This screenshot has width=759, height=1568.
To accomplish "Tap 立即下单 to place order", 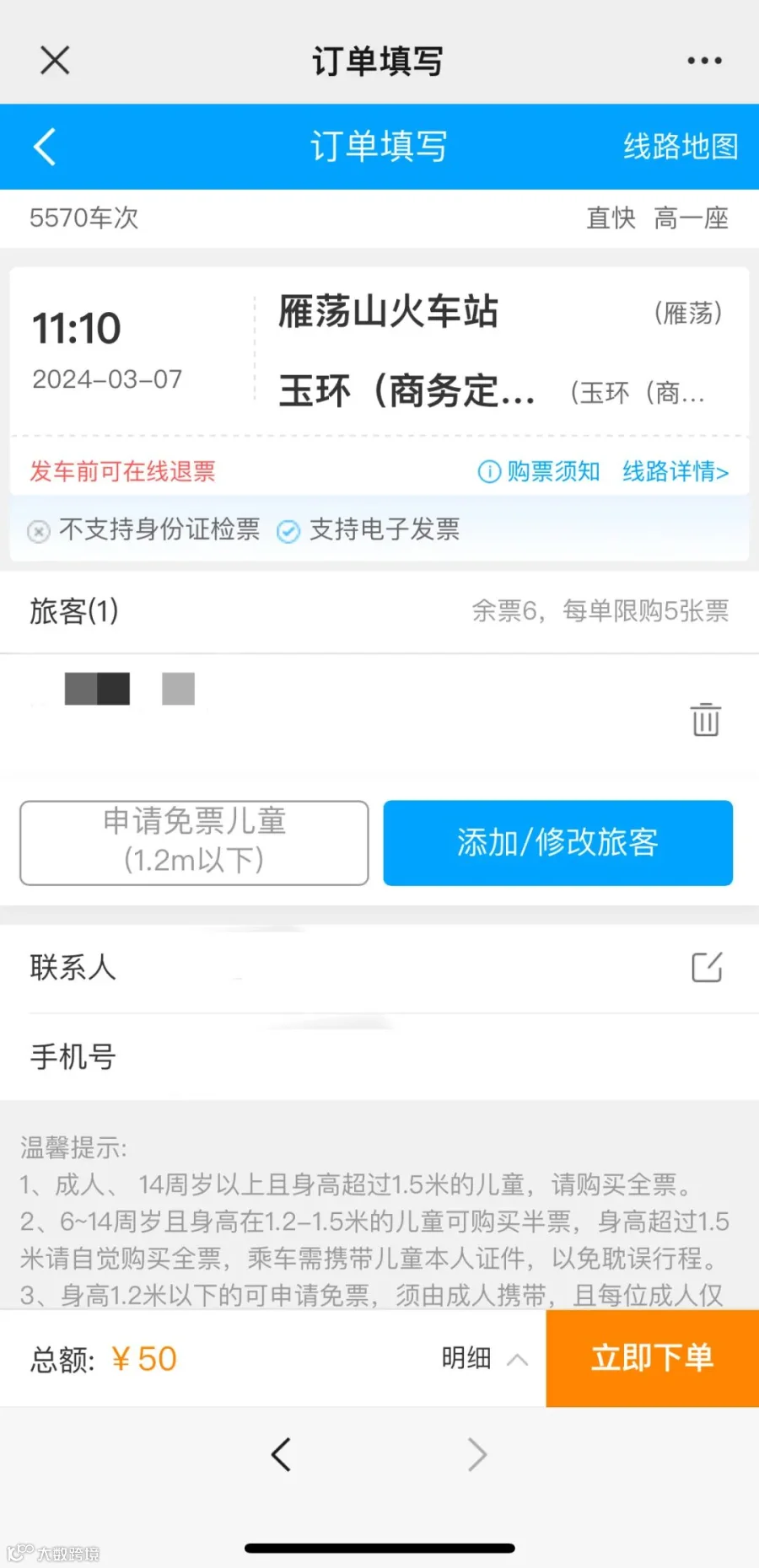I will point(652,1358).
